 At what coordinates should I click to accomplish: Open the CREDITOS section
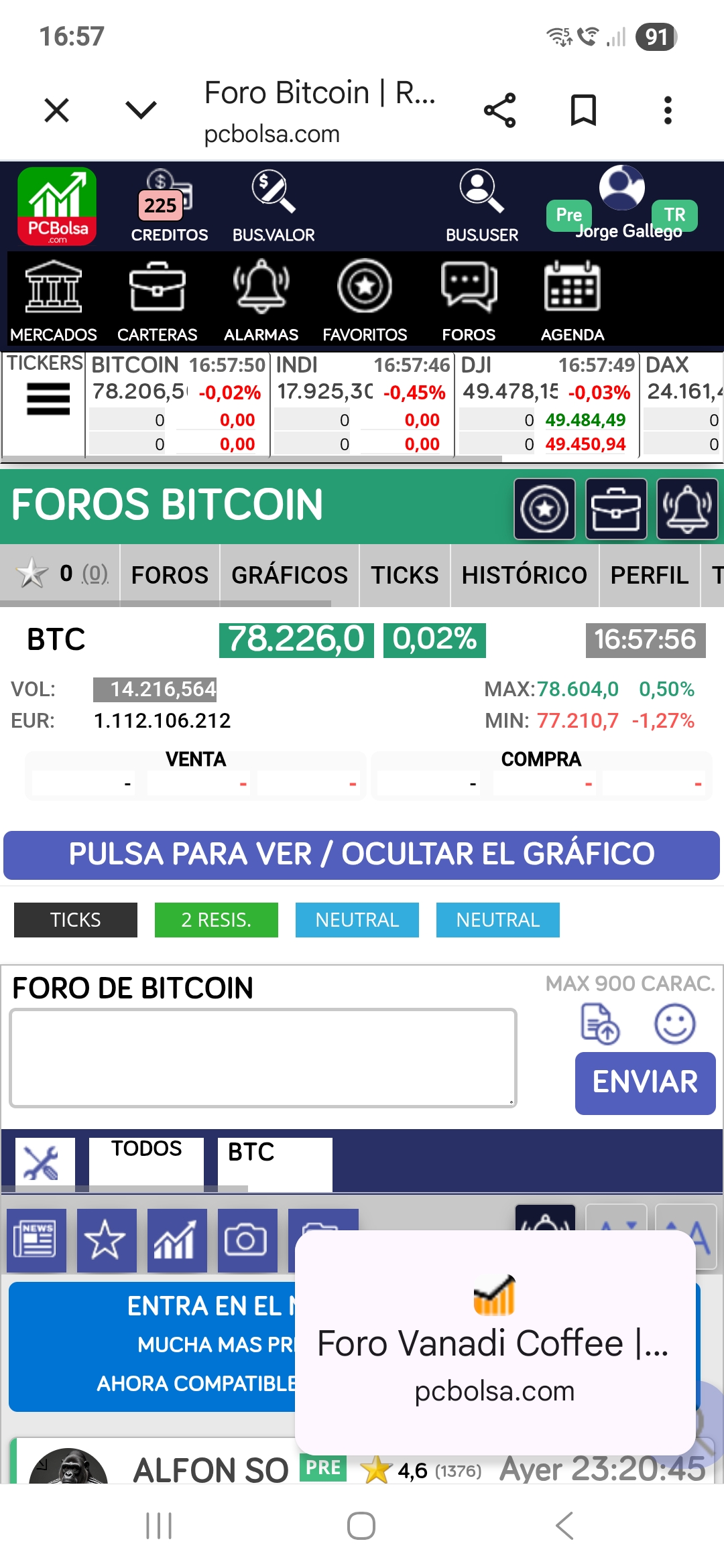click(x=169, y=207)
